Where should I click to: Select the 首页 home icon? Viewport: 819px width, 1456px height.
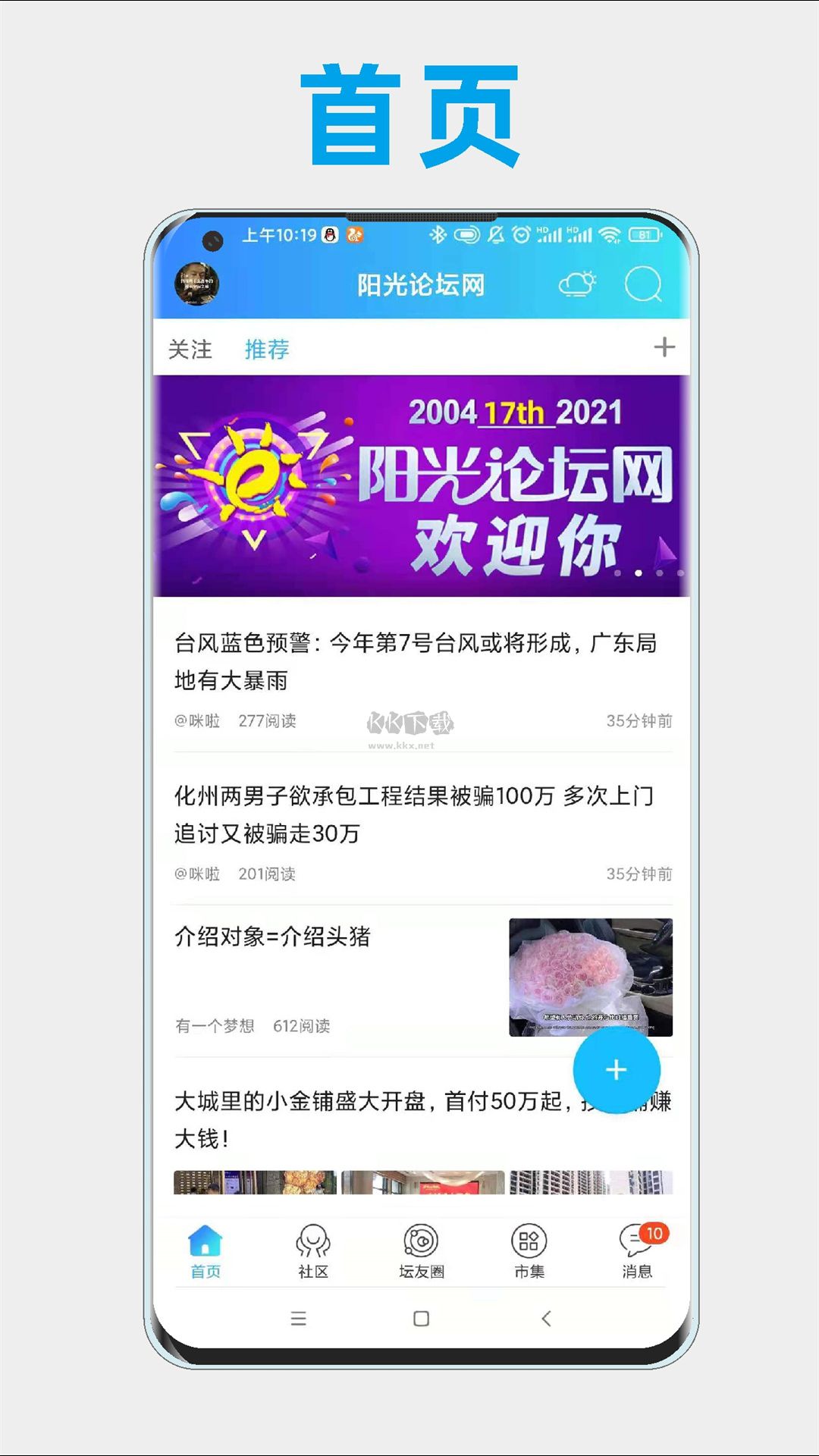pyautogui.click(x=205, y=1247)
